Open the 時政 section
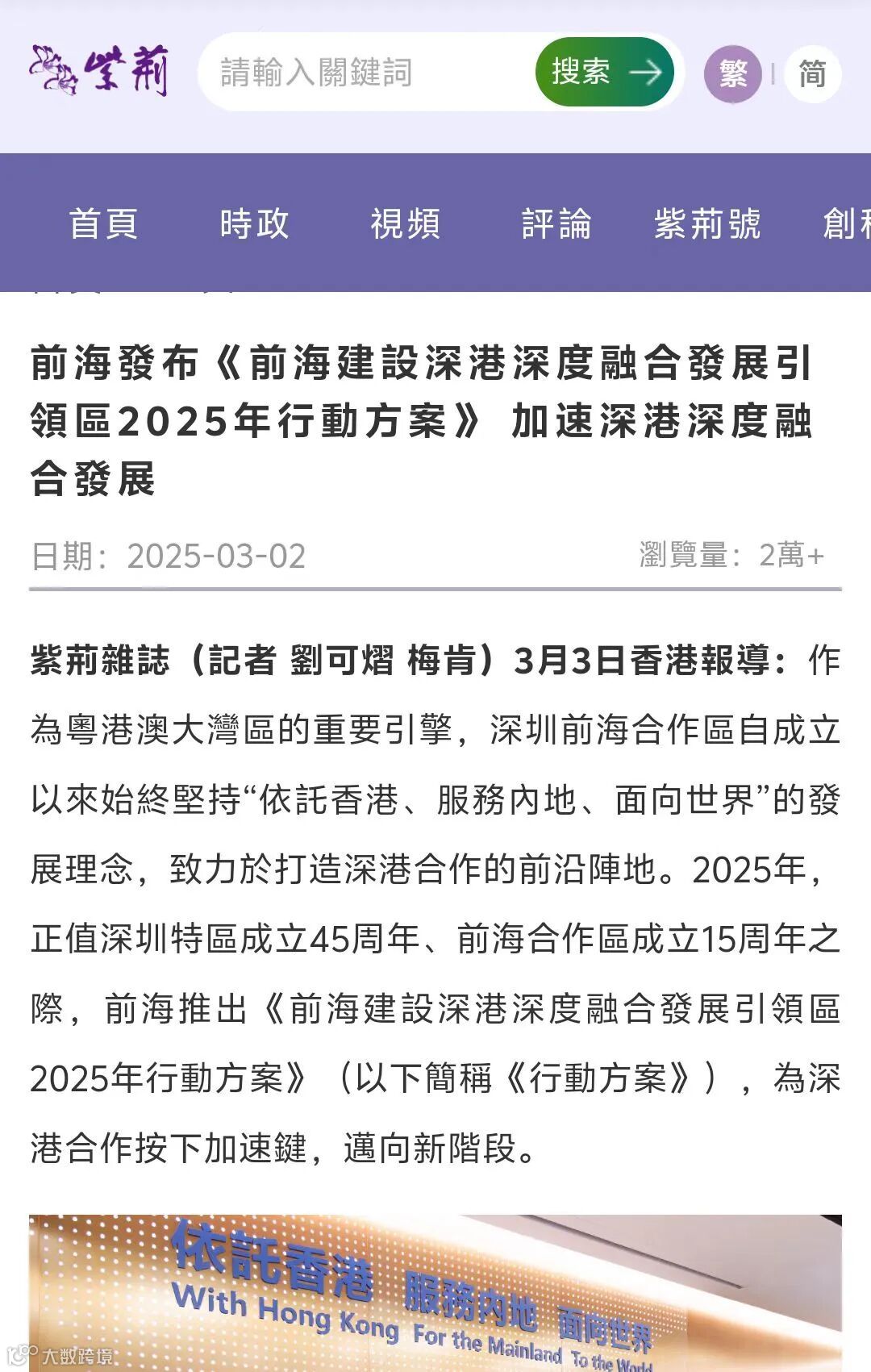The image size is (871, 1372). pos(254,223)
